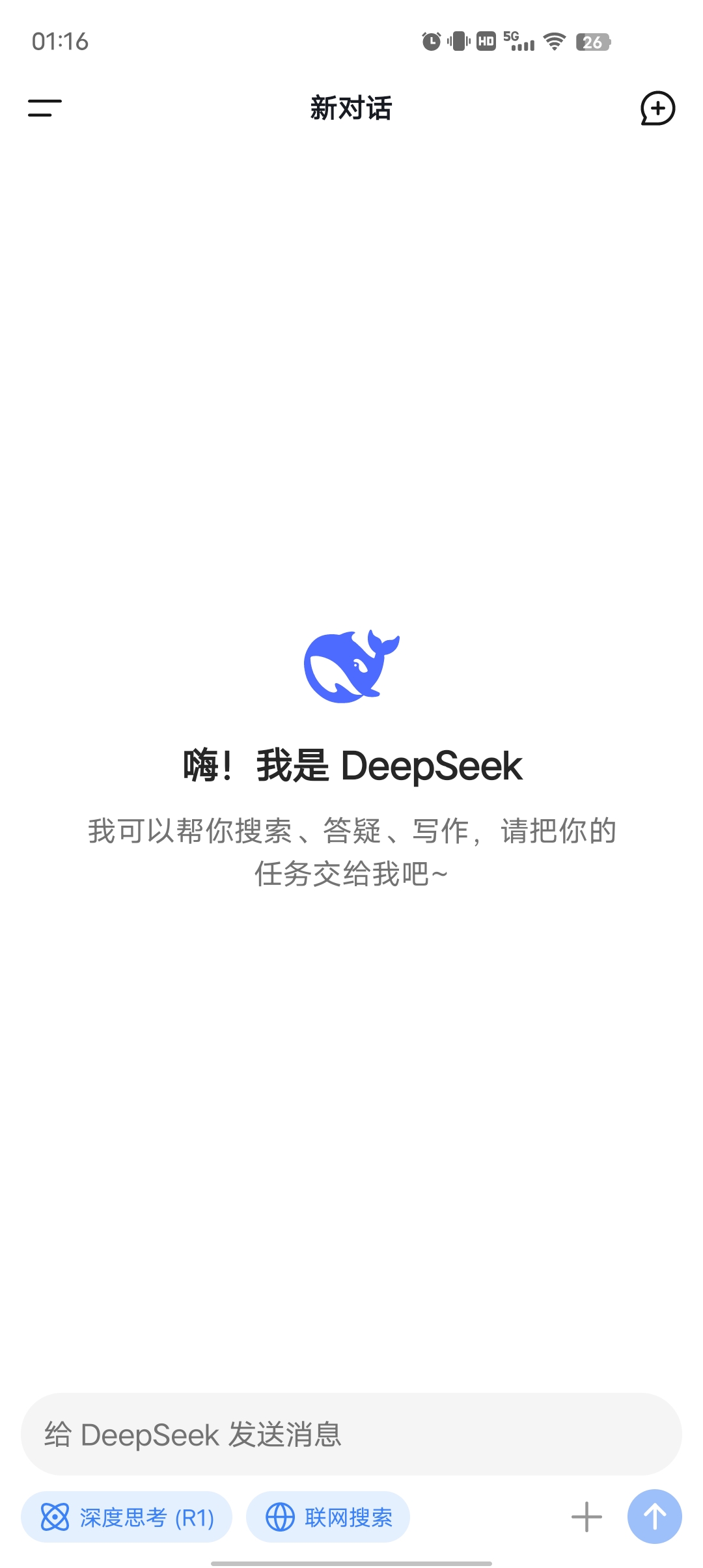Toggle the 联网搜索 chip
Image resolution: width=703 pixels, height=1568 pixels.
coord(328,1517)
